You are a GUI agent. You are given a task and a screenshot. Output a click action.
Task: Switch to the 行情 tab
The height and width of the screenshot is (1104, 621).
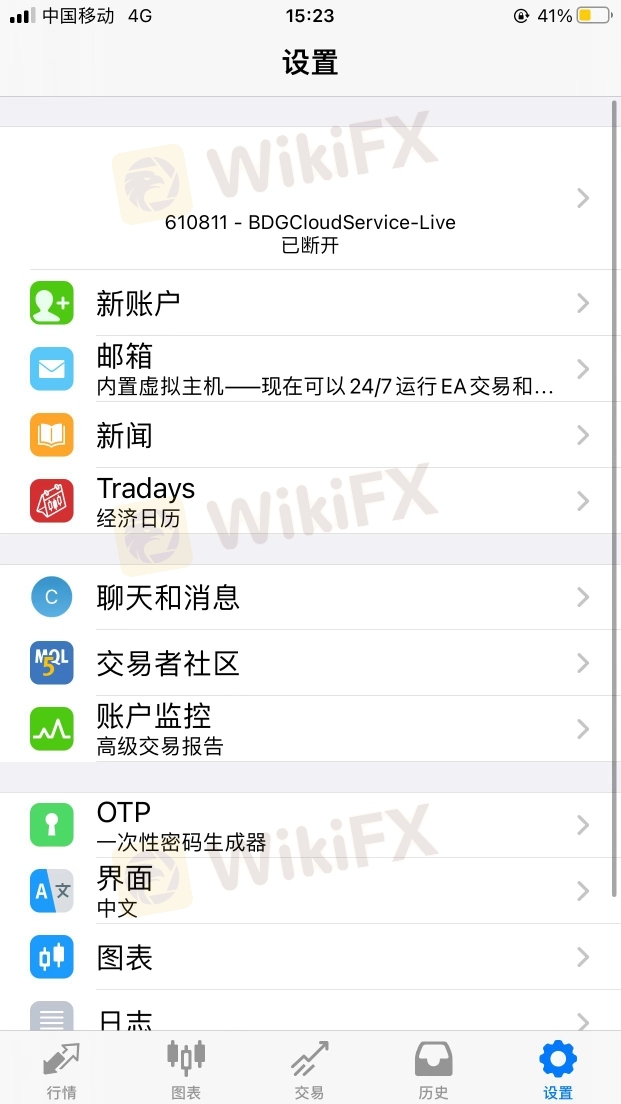click(62, 1068)
